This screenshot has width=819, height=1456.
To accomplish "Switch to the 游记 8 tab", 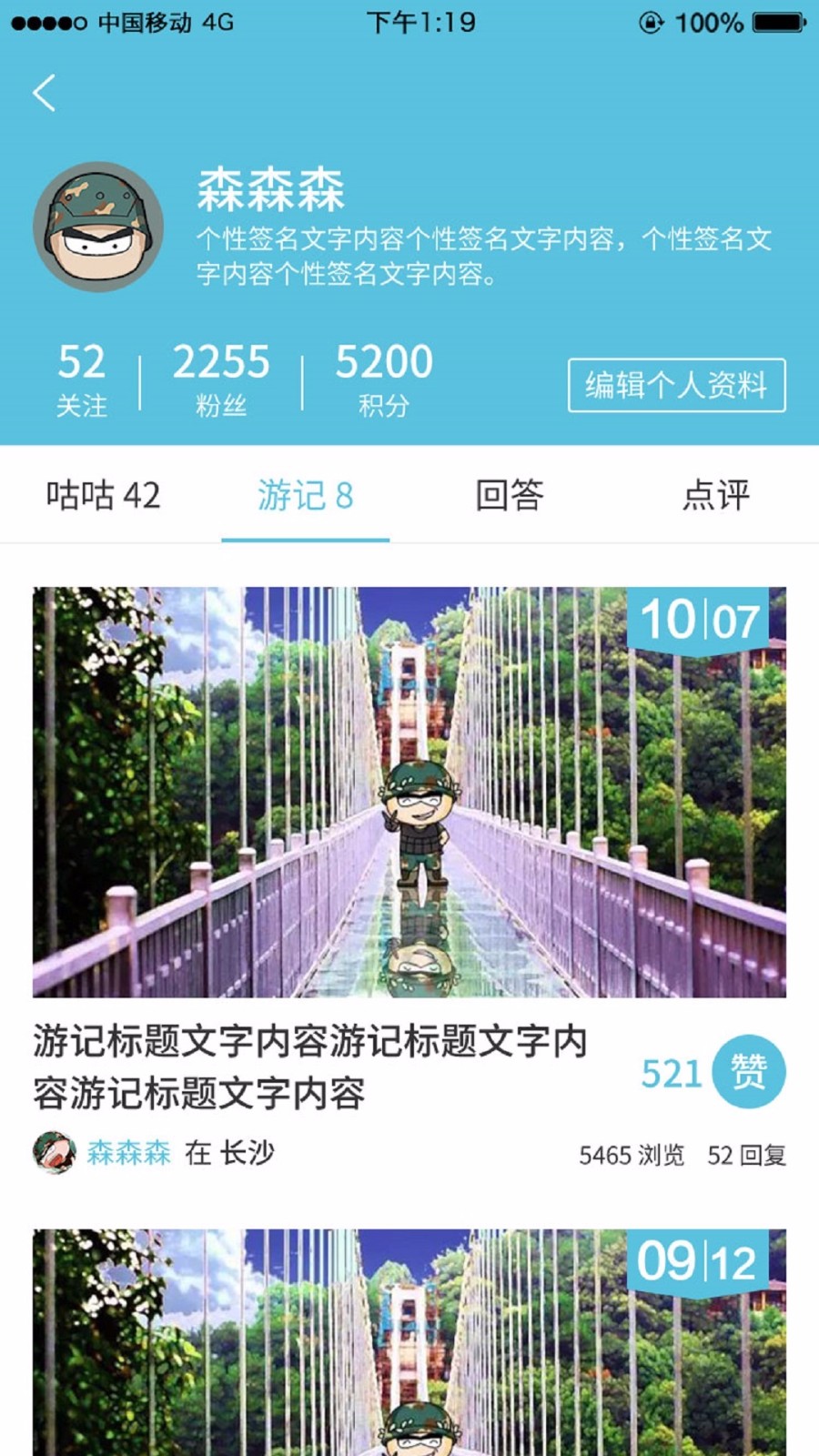I will pyautogui.click(x=306, y=496).
